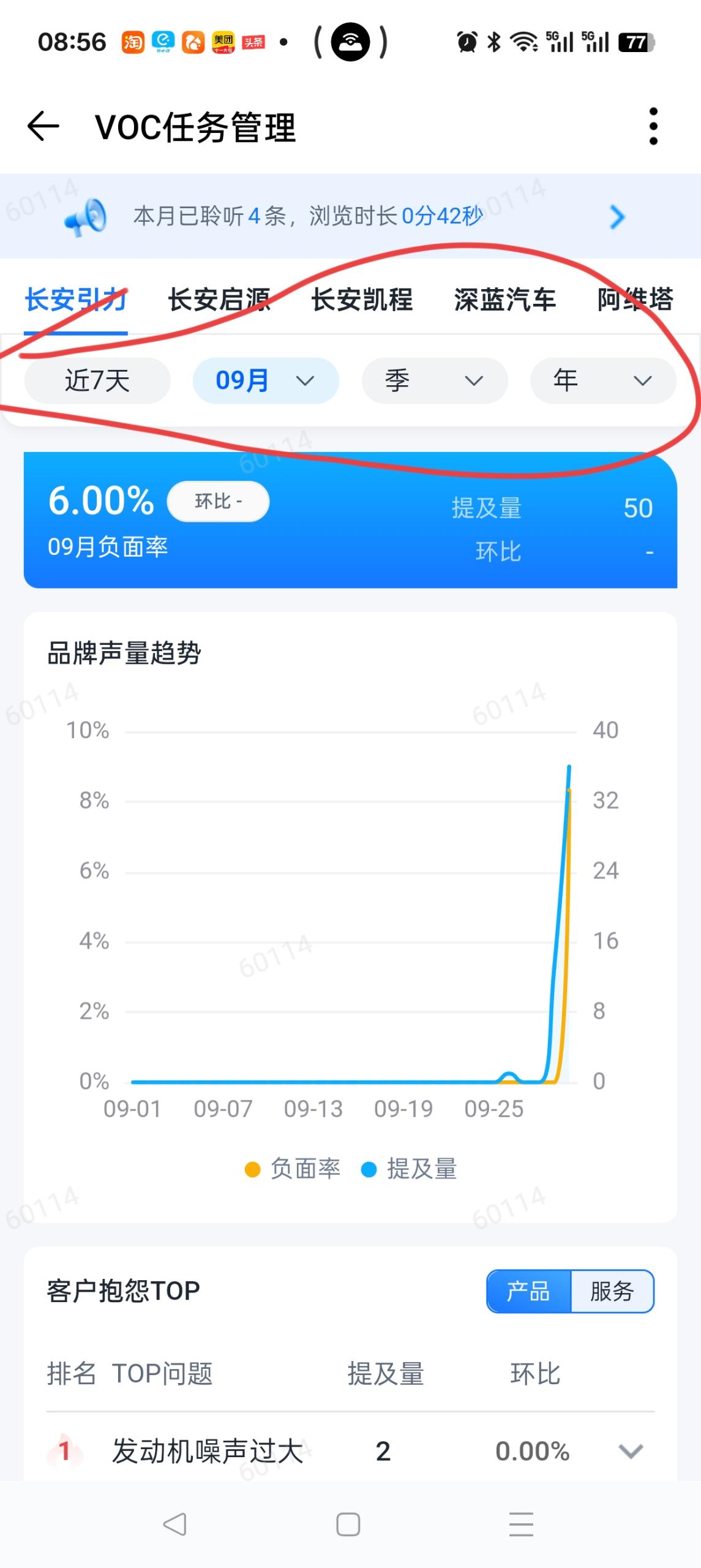
Task: Toggle the 负面率 chart legend
Action: click(x=293, y=1169)
